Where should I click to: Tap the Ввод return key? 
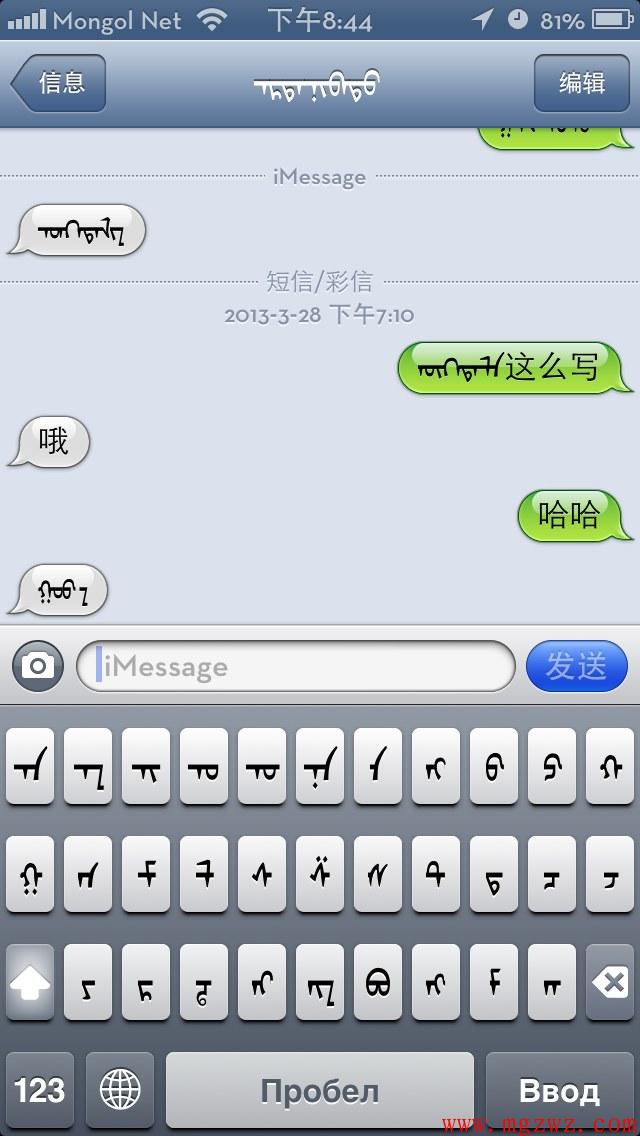(x=560, y=1090)
